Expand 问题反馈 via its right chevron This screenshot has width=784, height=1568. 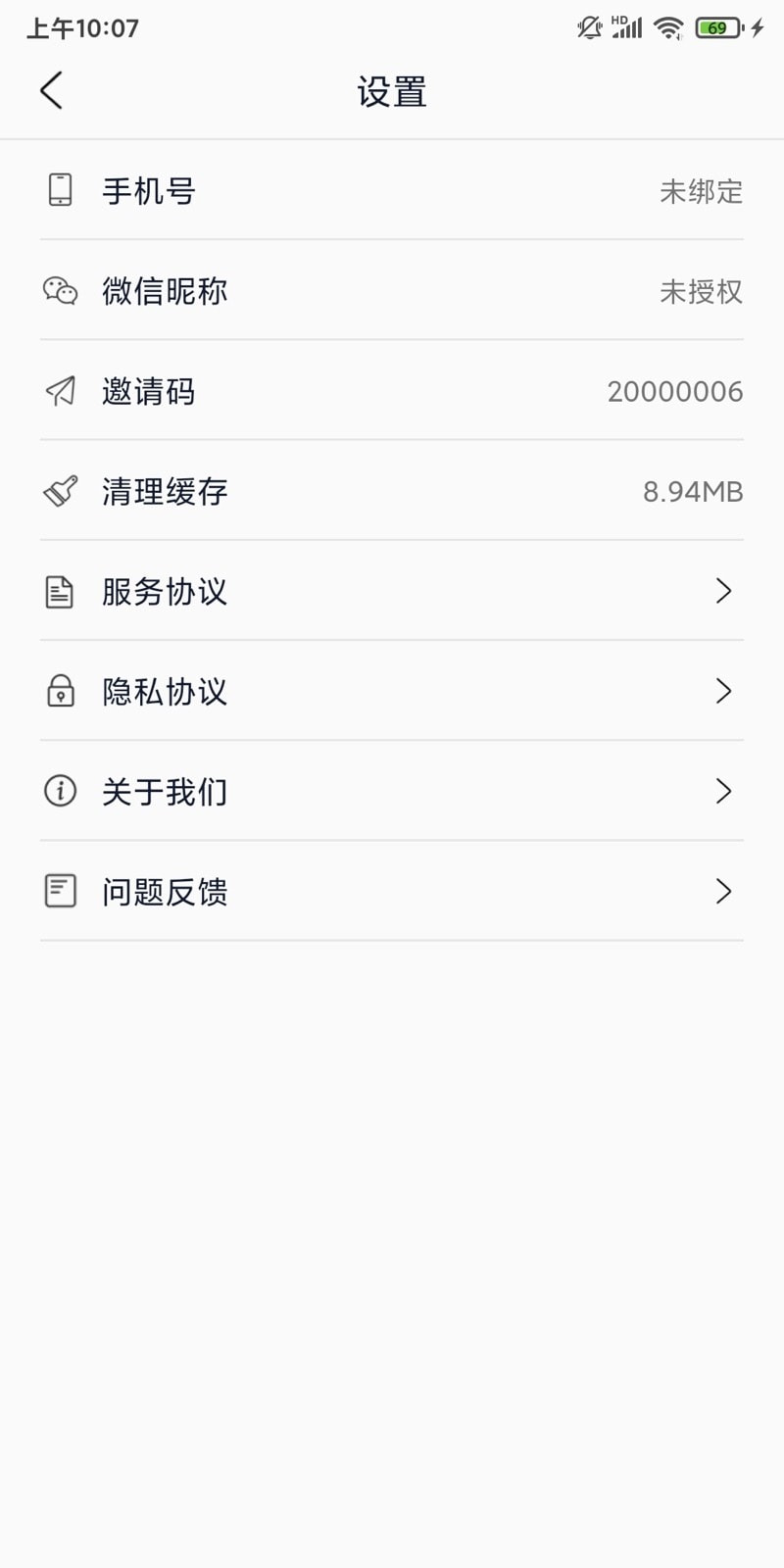pyautogui.click(x=723, y=891)
